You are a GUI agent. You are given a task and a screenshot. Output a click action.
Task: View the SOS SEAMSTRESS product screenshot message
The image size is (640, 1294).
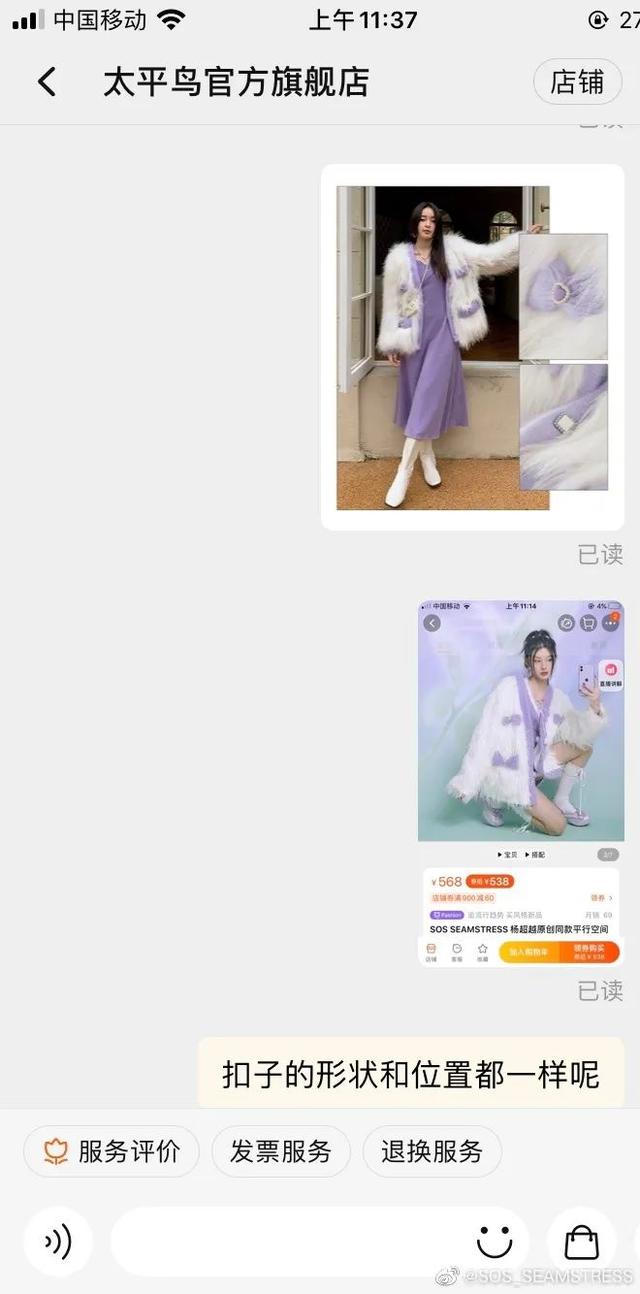pyautogui.click(x=521, y=783)
